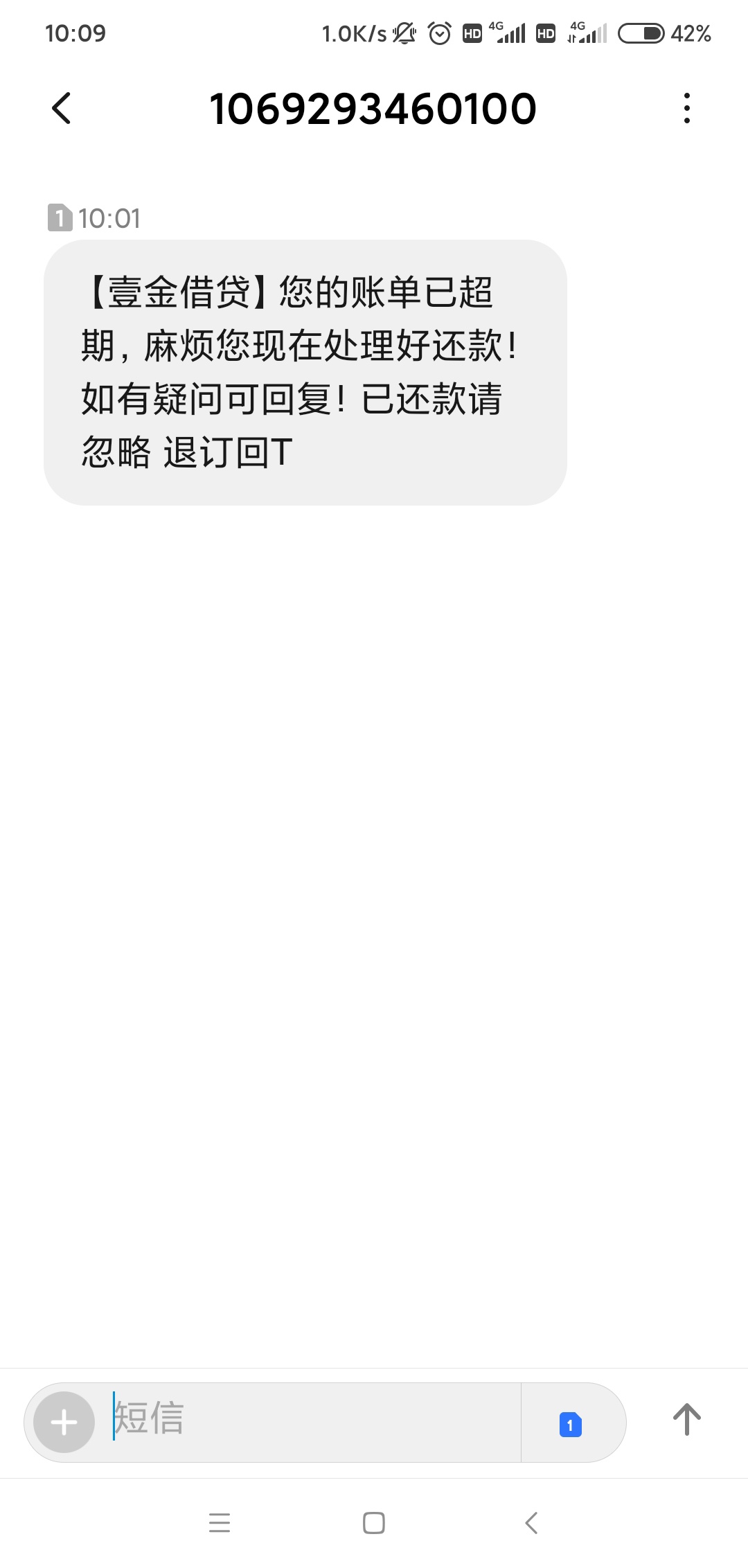Send the message with the arrow

(x=686, y=1419)
